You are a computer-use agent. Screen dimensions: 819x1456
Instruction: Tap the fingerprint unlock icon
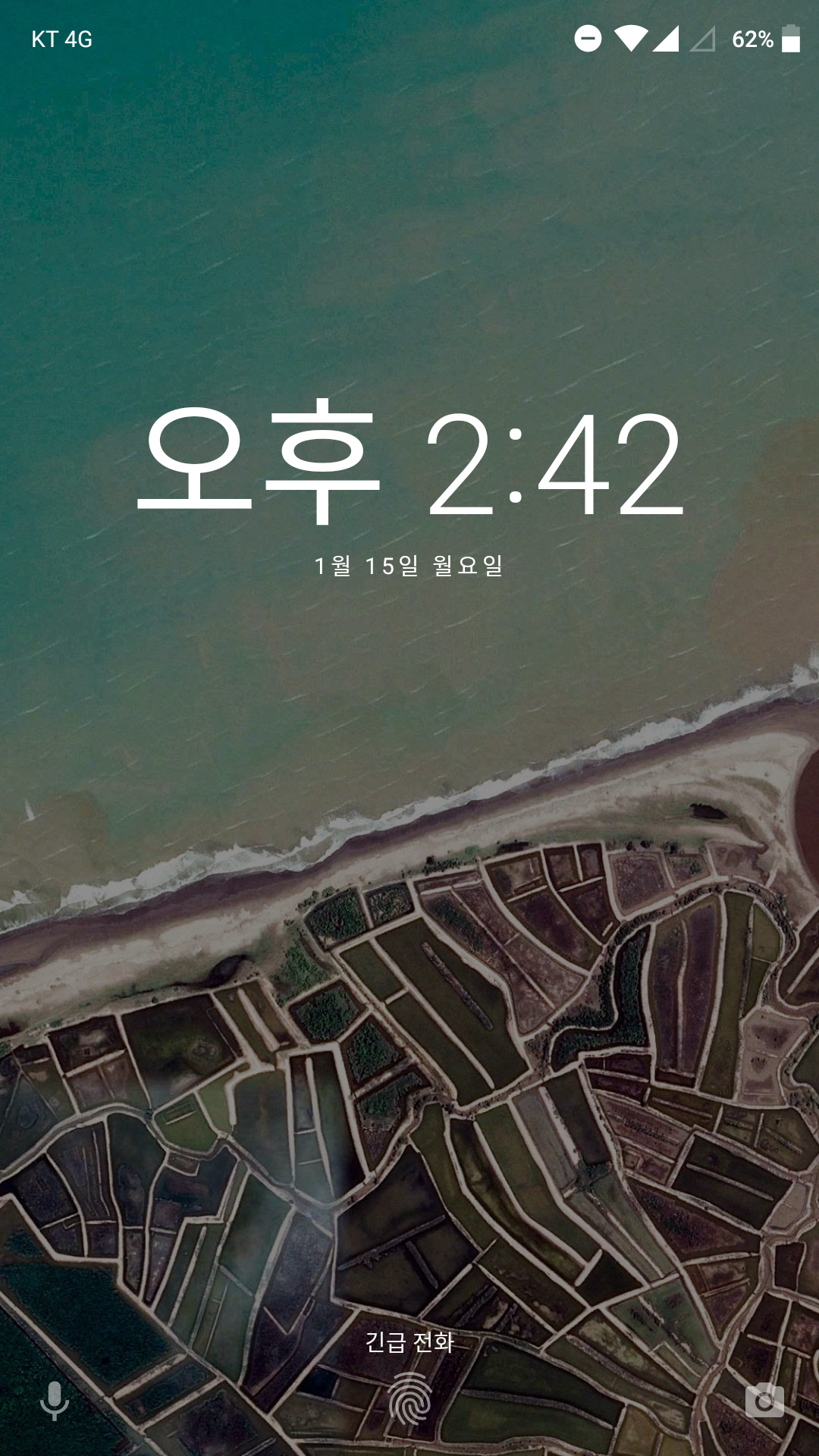click(x=409, y=1399)
